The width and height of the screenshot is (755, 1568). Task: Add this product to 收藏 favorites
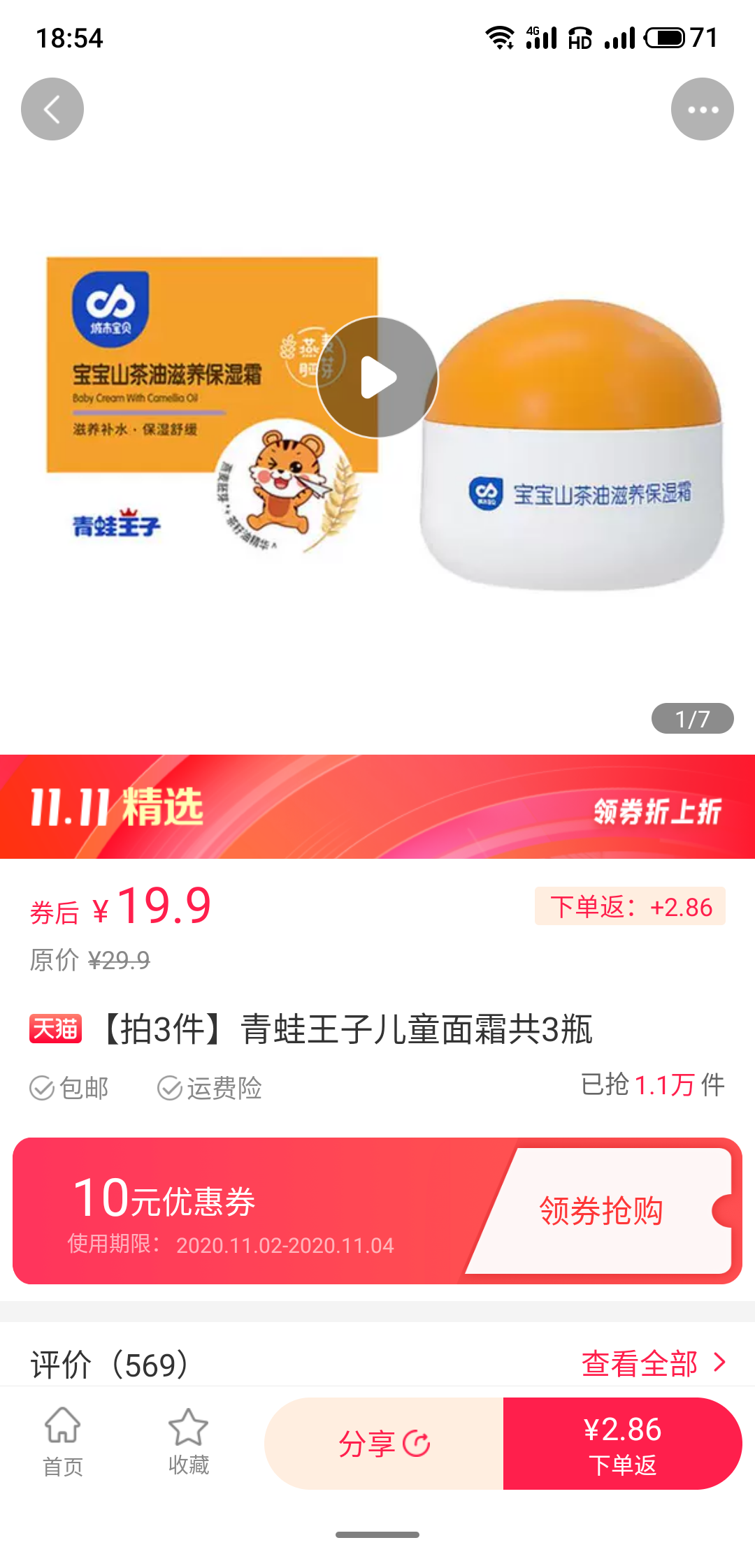188,1443
